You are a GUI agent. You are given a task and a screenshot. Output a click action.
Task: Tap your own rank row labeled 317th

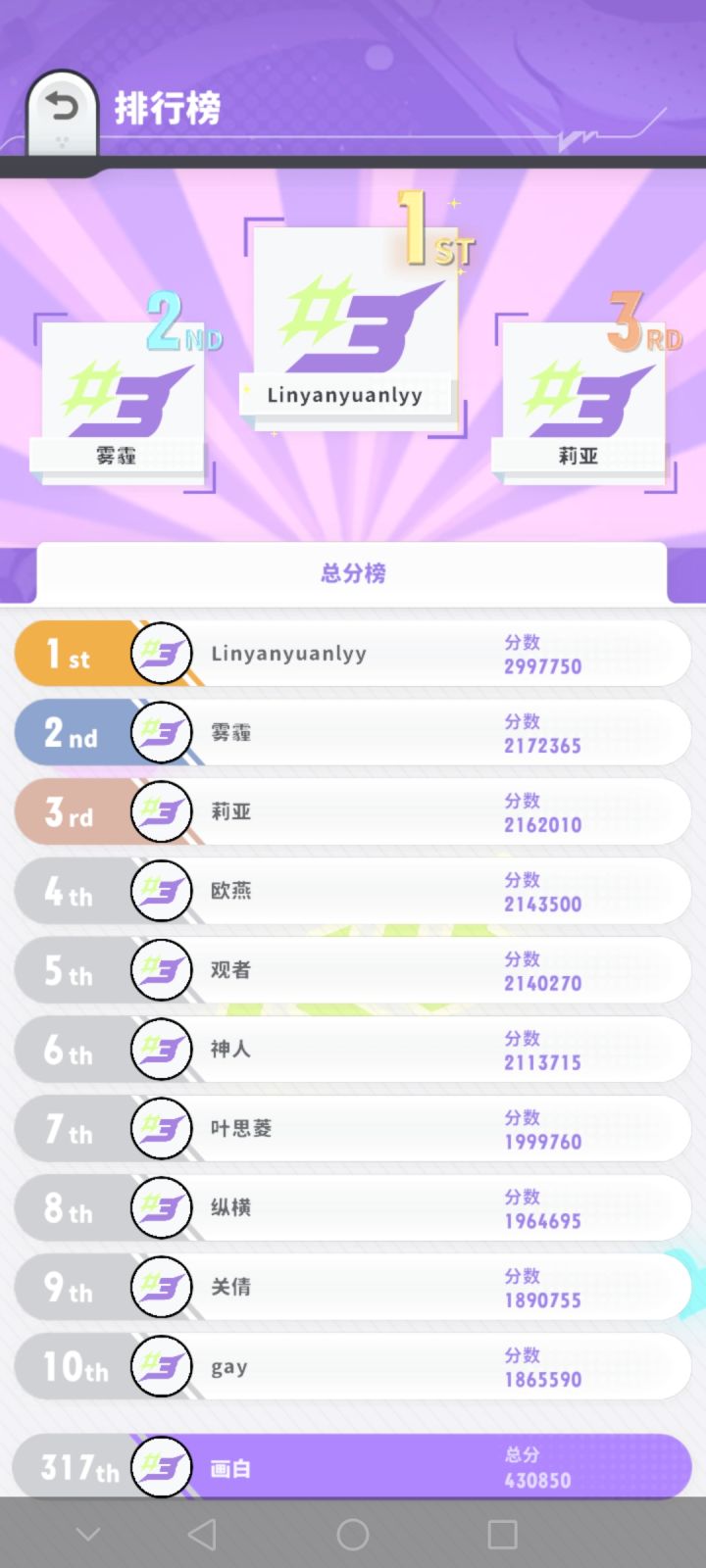(x=353, y=1468)
